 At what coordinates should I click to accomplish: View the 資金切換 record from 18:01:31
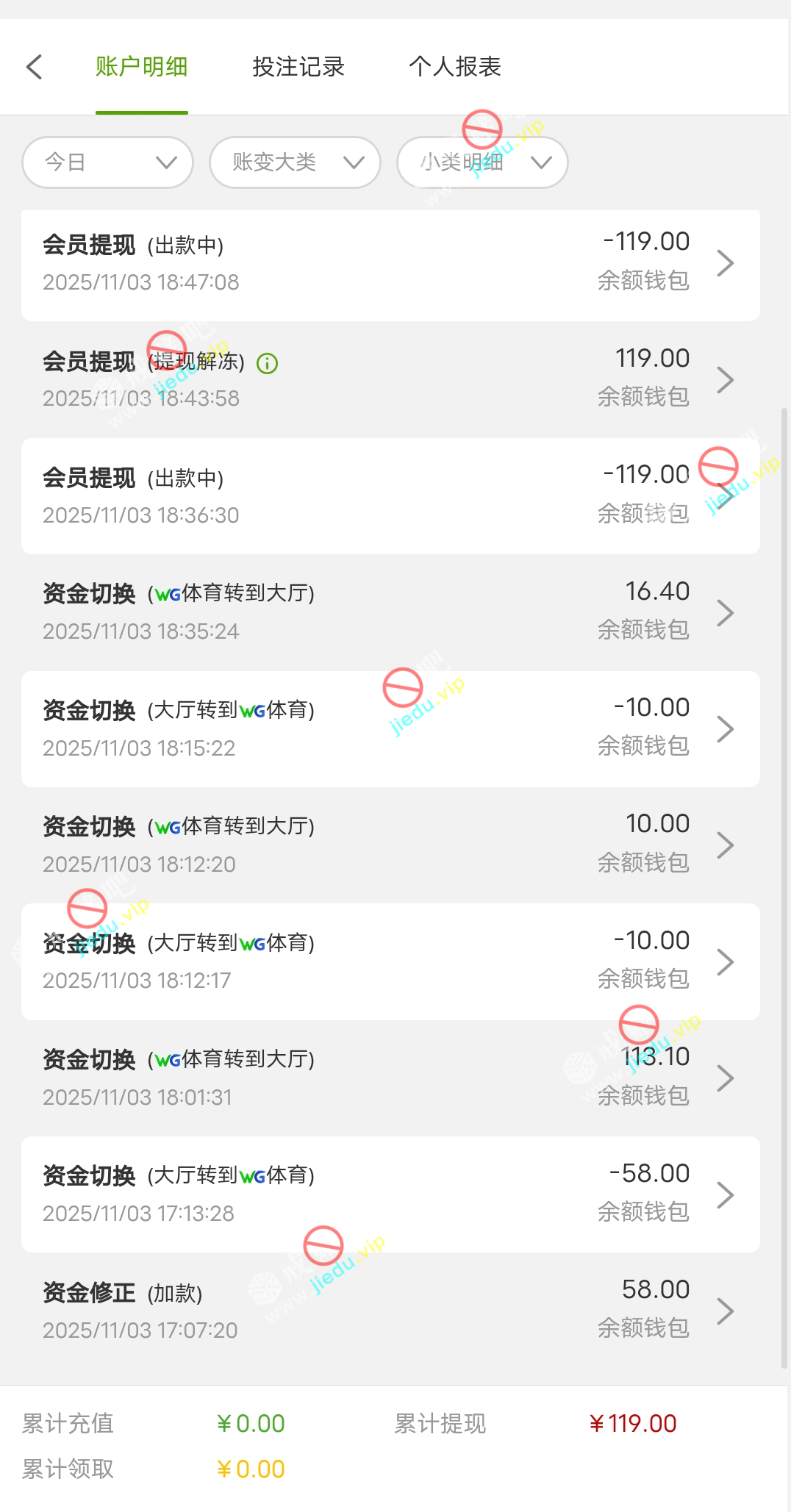[x=390, y=1078]
